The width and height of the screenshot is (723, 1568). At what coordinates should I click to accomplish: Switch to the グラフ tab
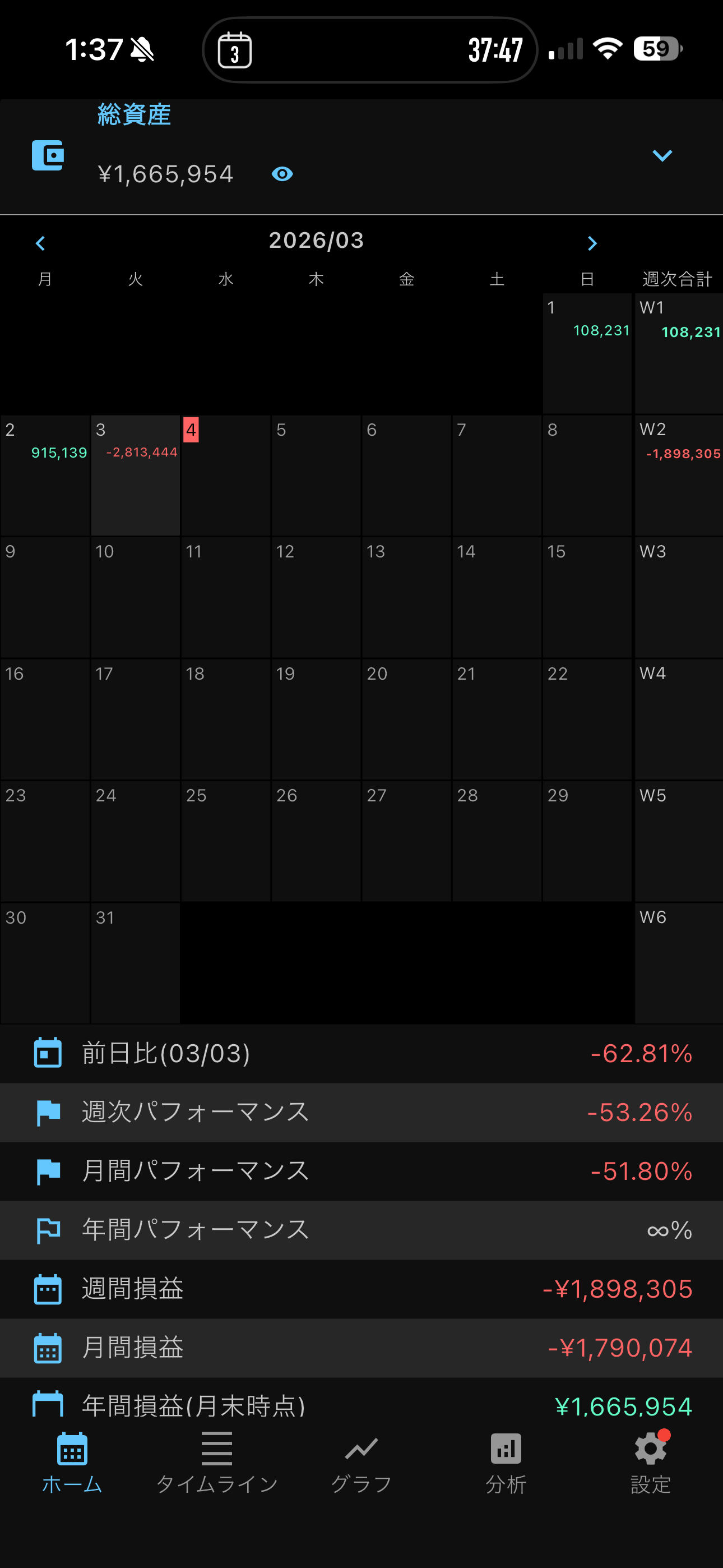(x=361, y=1462)
